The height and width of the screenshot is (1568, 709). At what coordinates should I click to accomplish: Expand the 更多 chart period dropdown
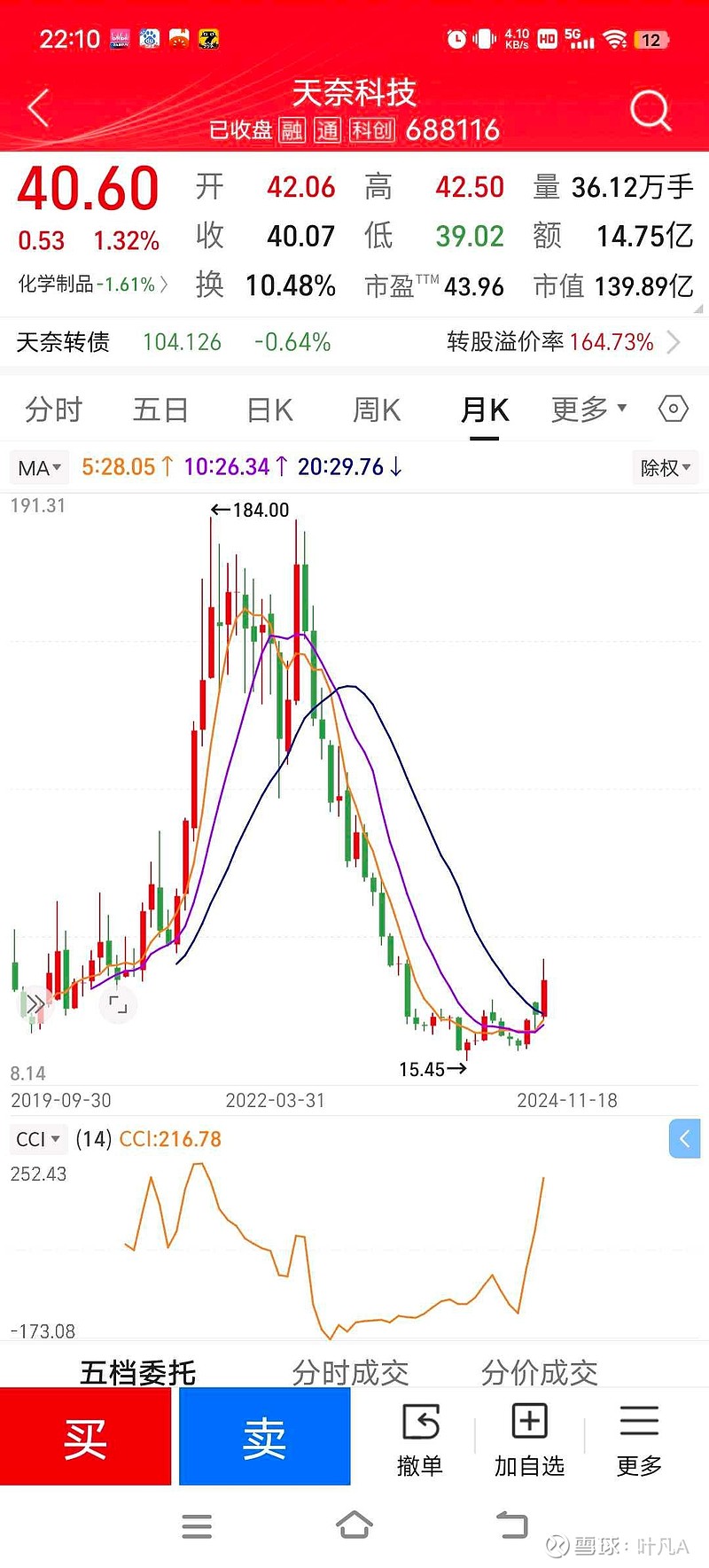[x=588, y=409]
